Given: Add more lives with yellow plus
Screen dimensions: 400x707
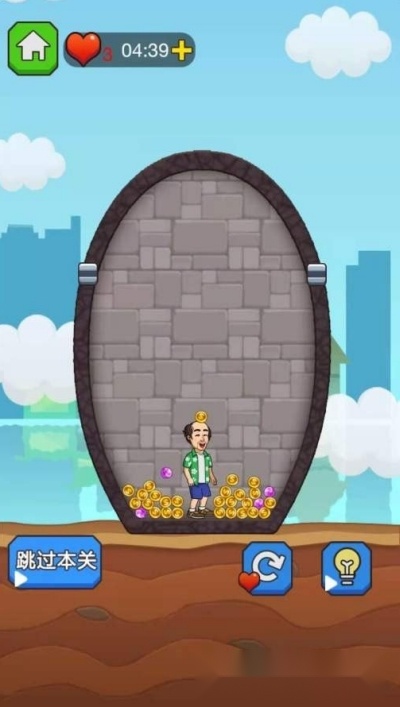Looking at the screenshot, I should pos(182,50).
